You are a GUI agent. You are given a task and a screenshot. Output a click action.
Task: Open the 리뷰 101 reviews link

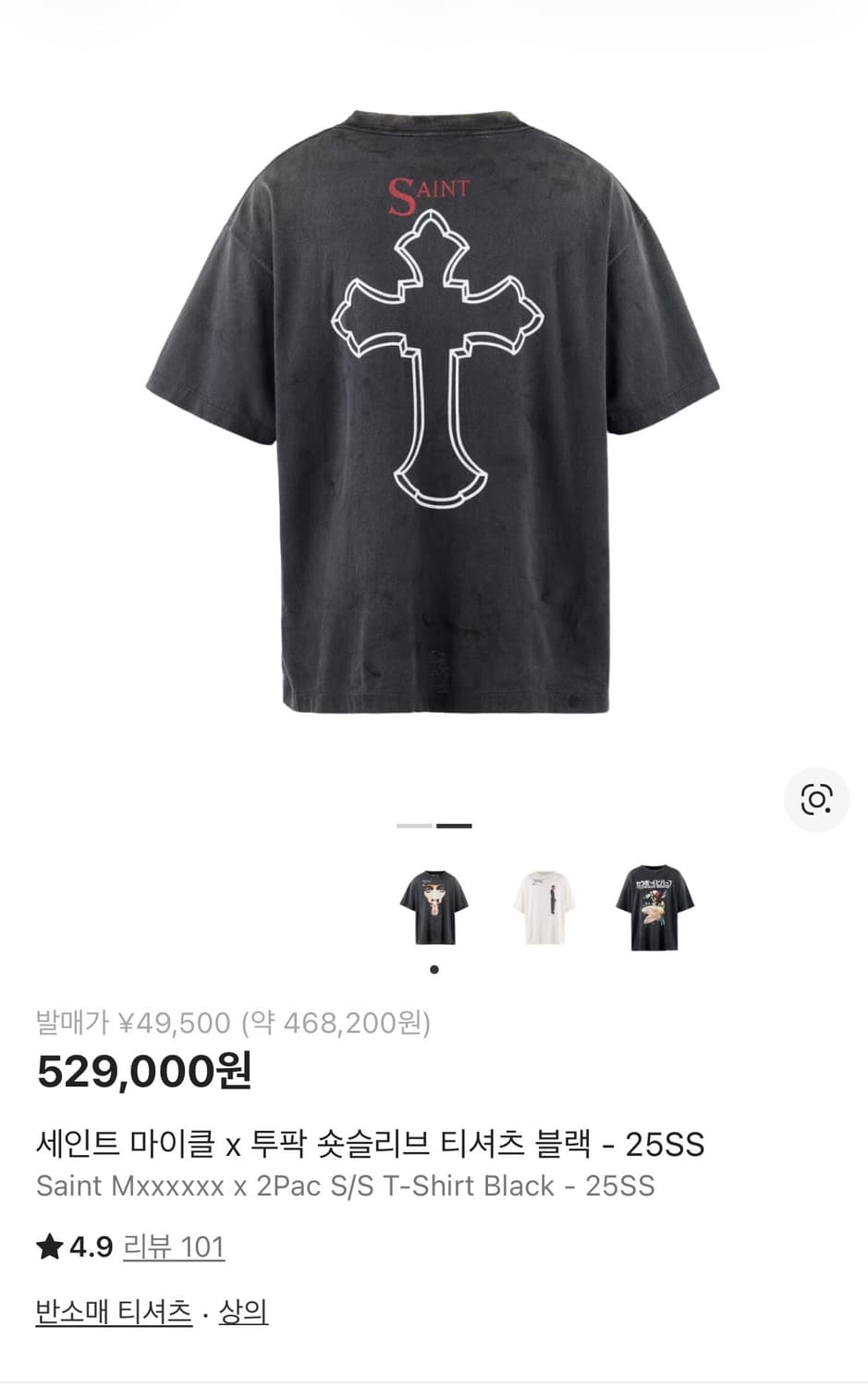[x=174, y=1246]
